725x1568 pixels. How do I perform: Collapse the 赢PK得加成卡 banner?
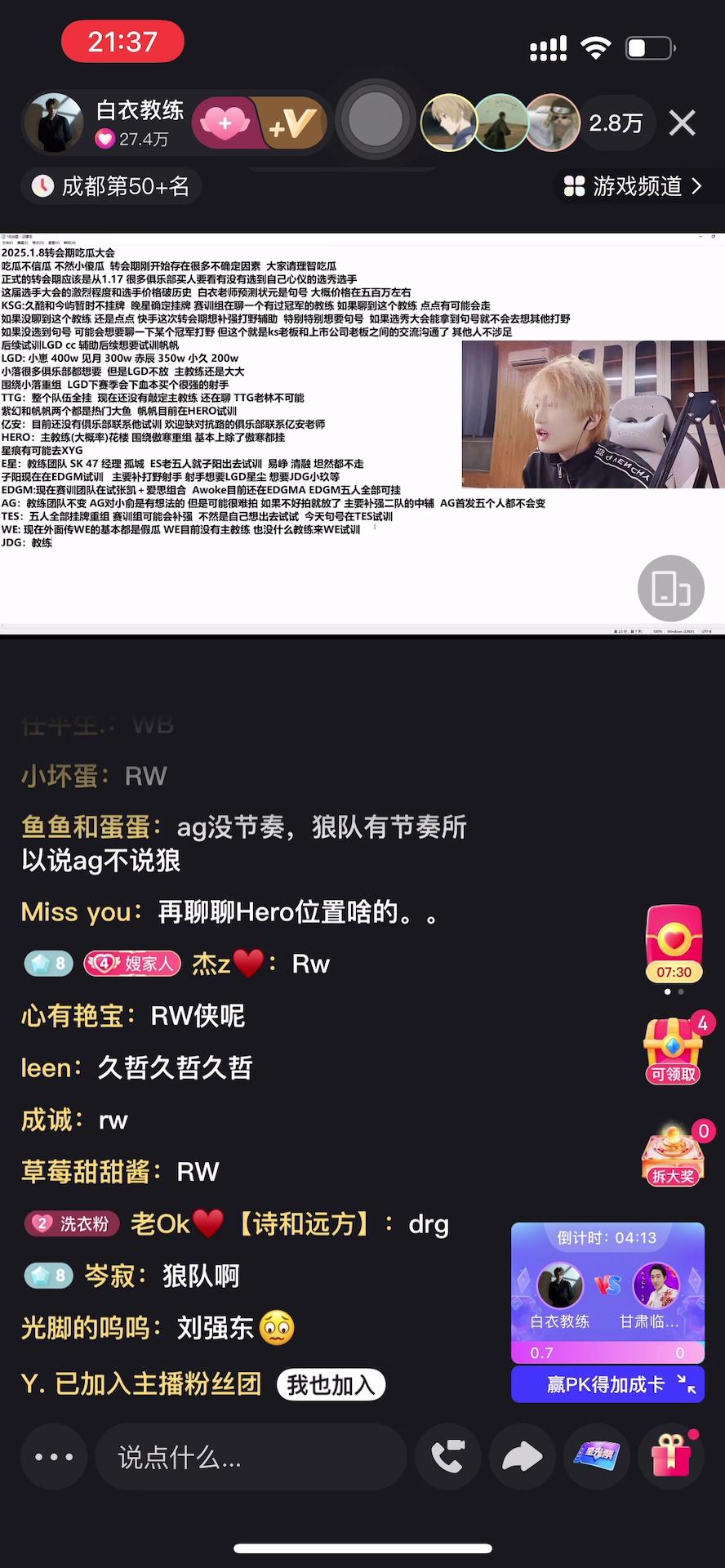(x=689, y=1385)
